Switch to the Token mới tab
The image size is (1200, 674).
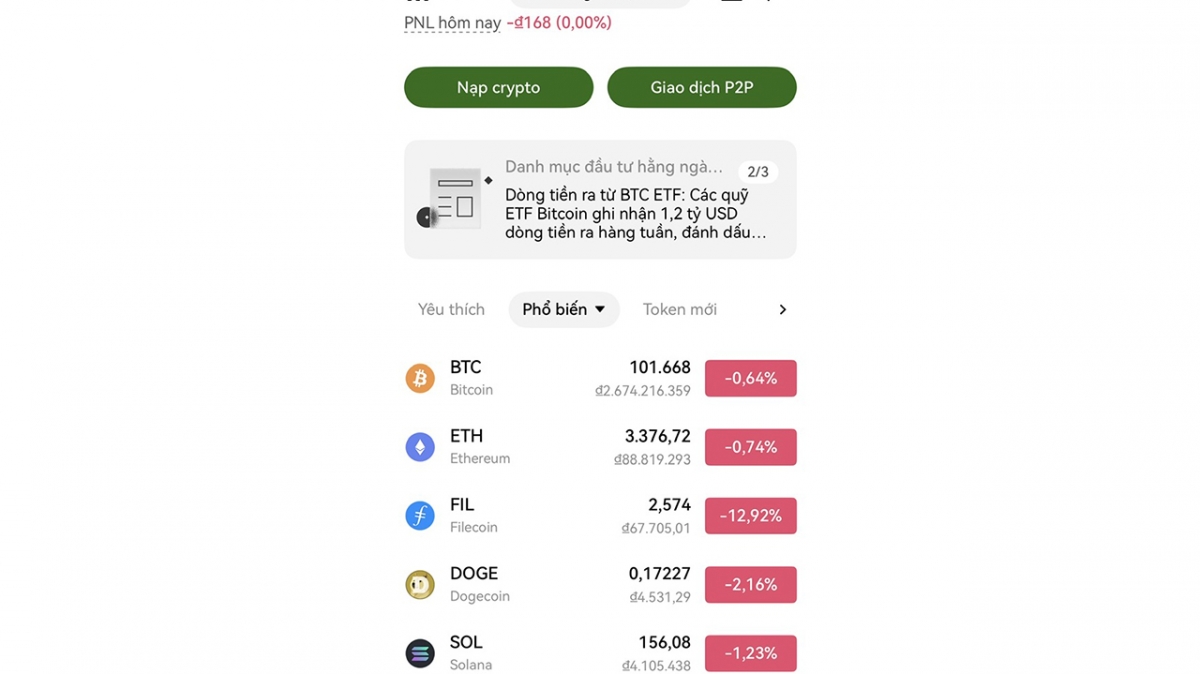[x=679, y=310]
